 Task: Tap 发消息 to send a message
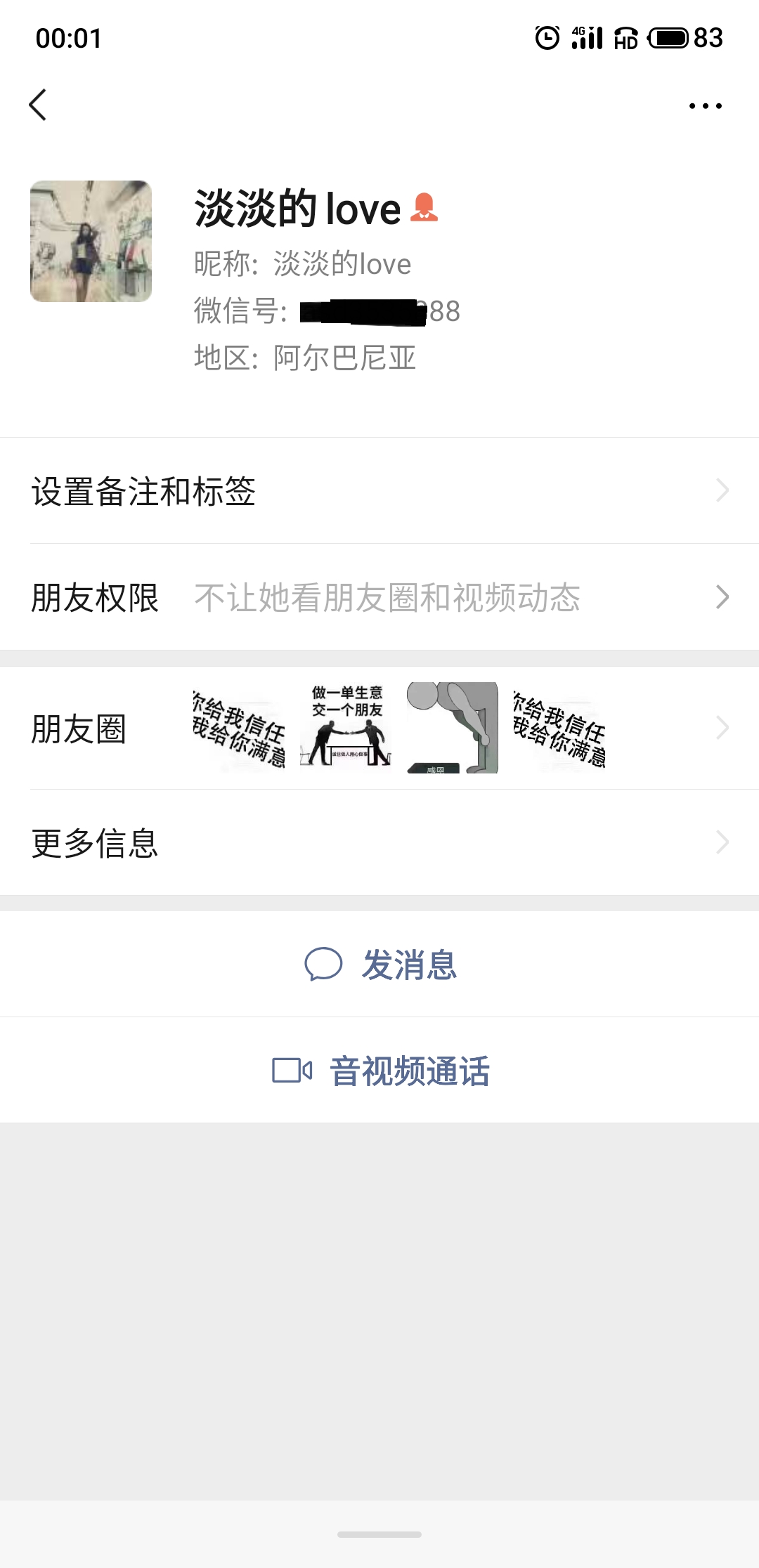(380, 964)
